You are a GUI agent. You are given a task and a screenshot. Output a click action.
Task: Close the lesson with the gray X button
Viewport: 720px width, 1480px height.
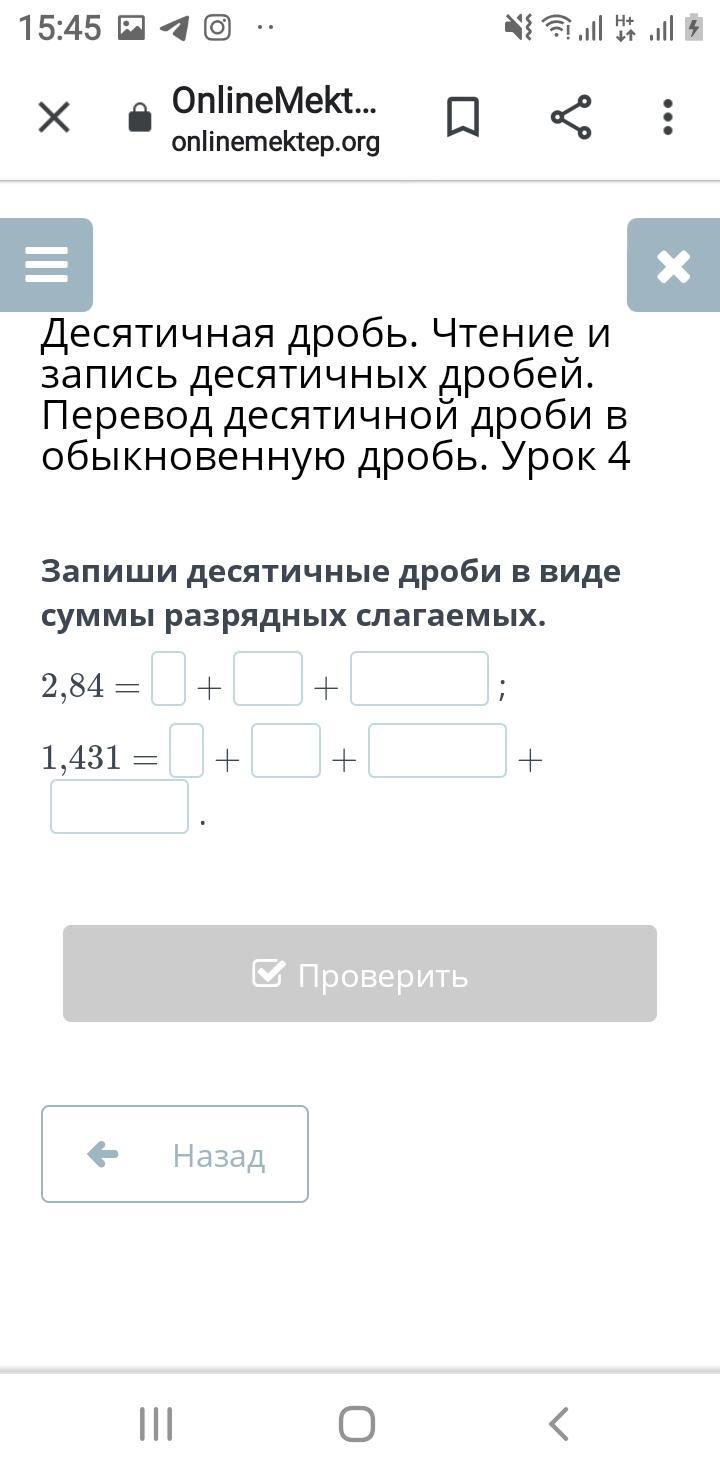pyautogui.click(x=673, y=265)
